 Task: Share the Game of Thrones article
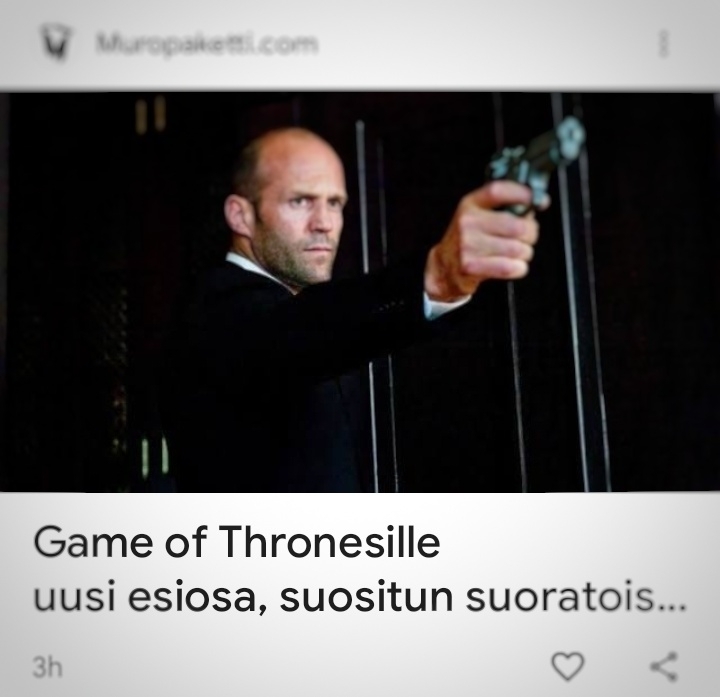click(663, 665)
